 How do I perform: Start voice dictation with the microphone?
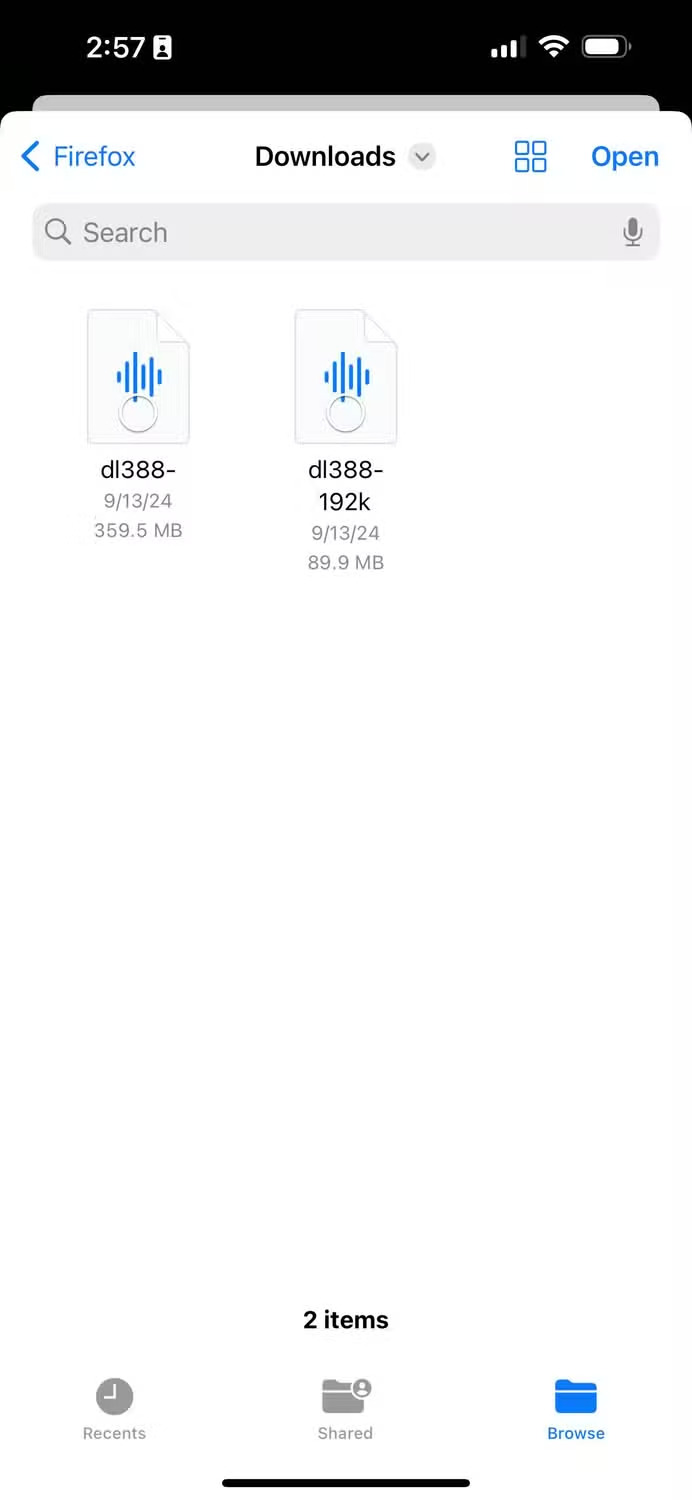(632, 232)
